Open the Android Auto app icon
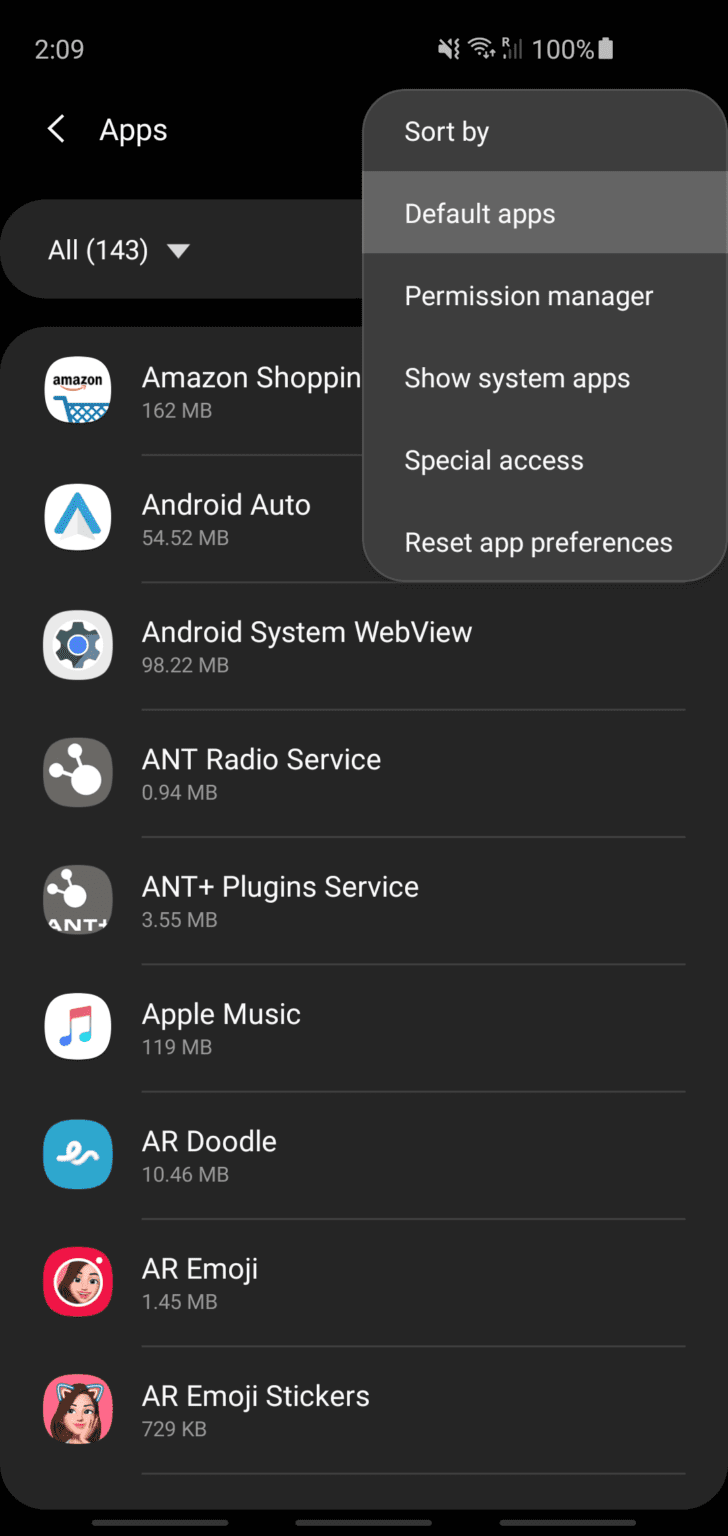The width and height of the screenshot is (728, 1536). (78, 517)
